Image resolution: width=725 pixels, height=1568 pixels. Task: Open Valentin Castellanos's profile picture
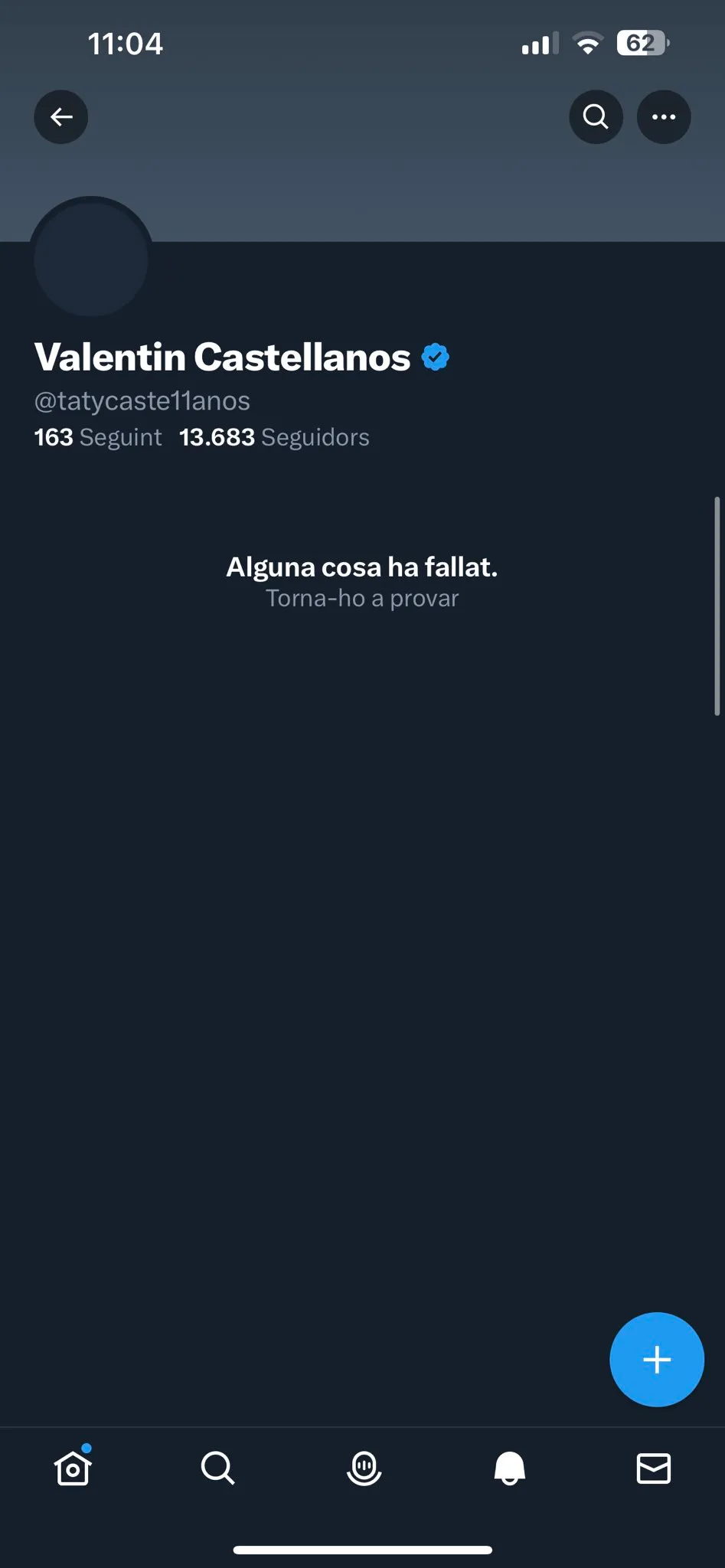coord(91,259)
